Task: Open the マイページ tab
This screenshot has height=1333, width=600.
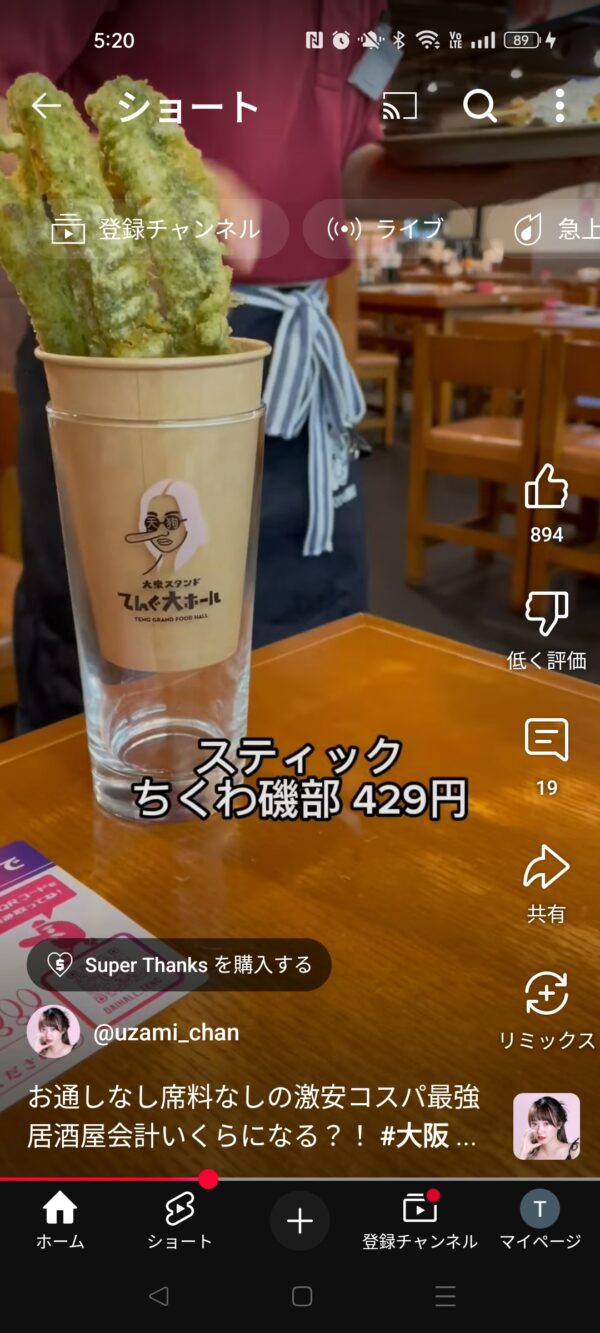Action: click(540, 1221)
